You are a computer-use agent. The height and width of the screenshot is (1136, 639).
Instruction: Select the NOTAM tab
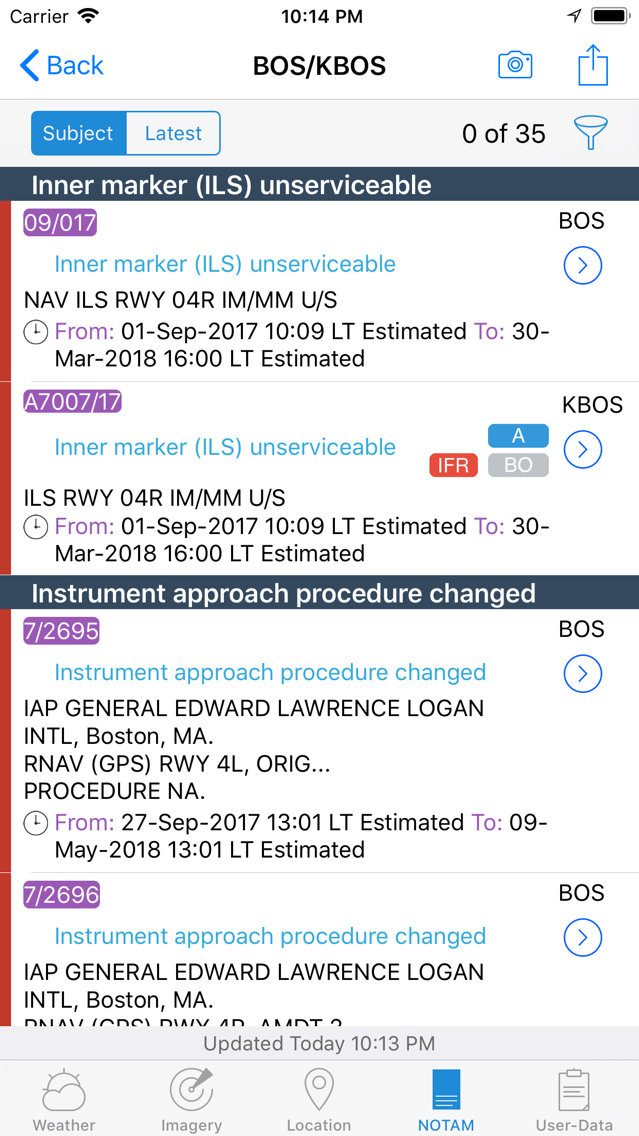[x=446, y=1099]
